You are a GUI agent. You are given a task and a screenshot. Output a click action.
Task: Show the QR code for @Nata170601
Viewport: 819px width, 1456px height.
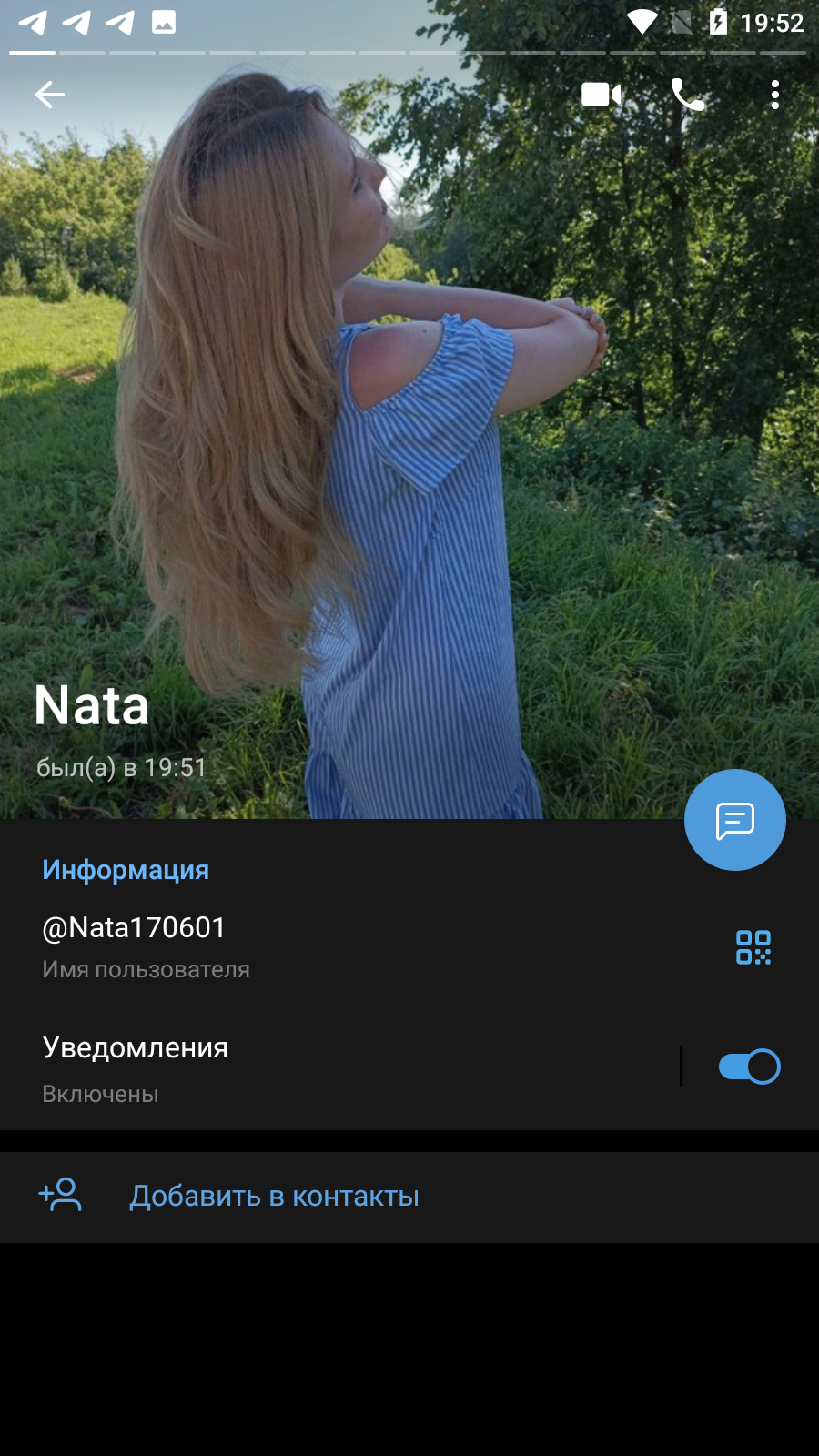[753, 947]
